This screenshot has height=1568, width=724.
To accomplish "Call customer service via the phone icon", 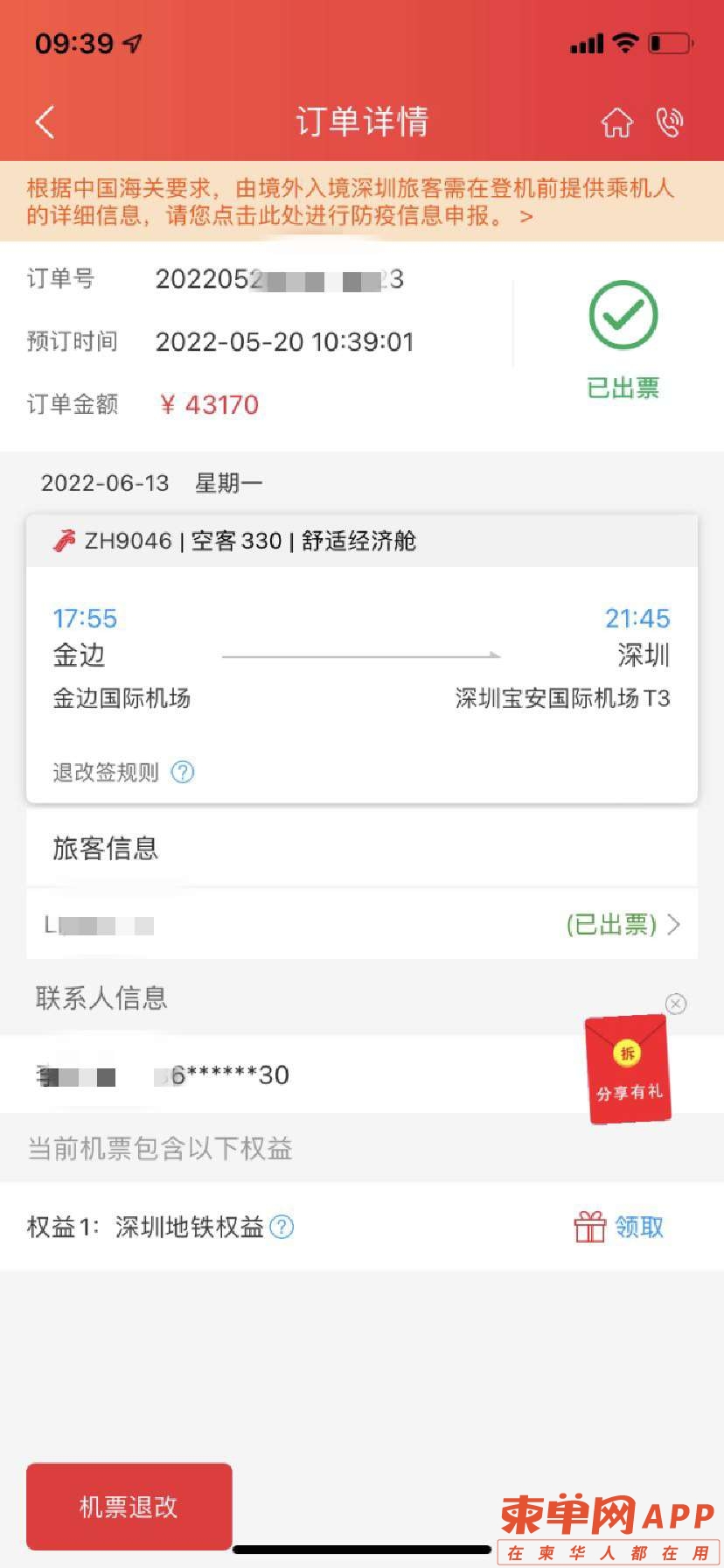I will 670,122.
